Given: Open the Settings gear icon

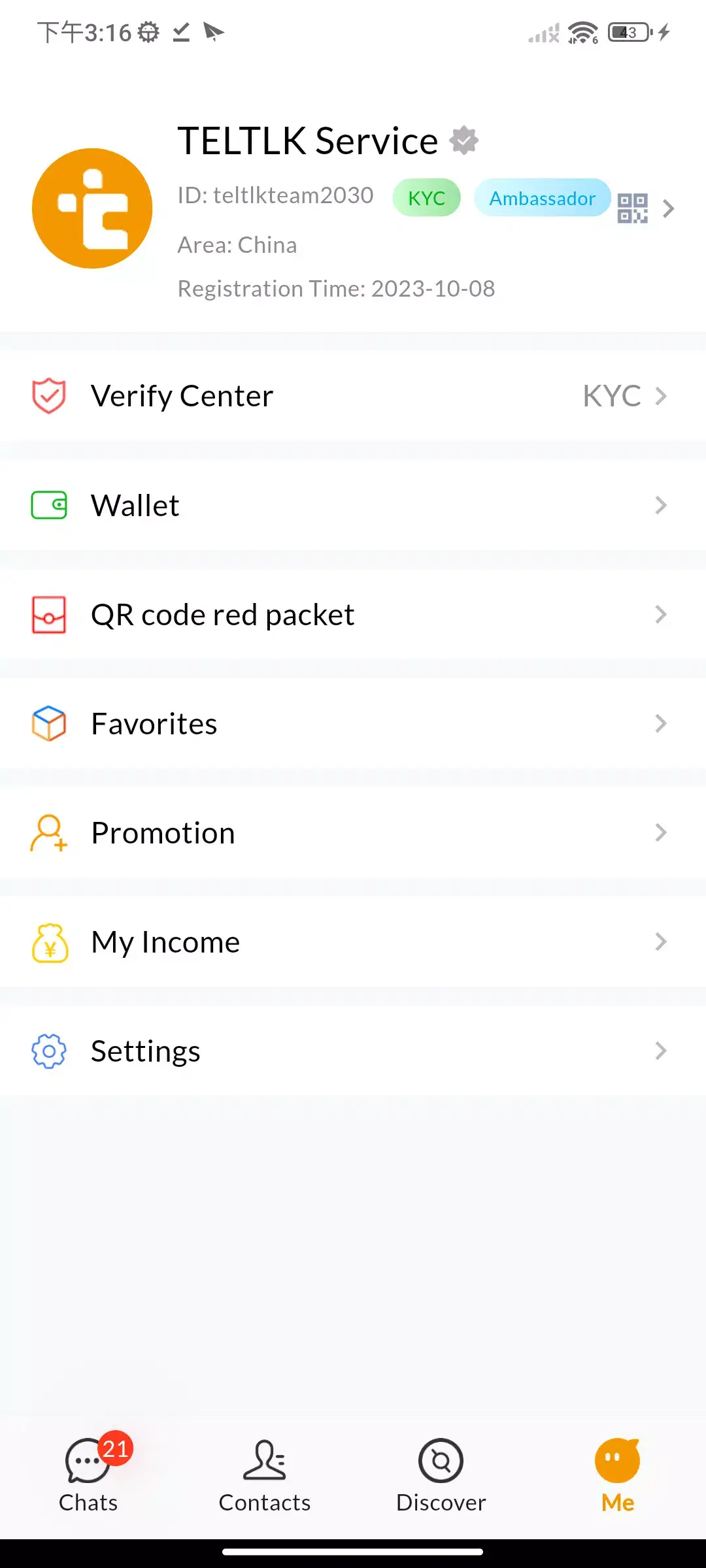Looking at the screenshot, I should 48,1051.
